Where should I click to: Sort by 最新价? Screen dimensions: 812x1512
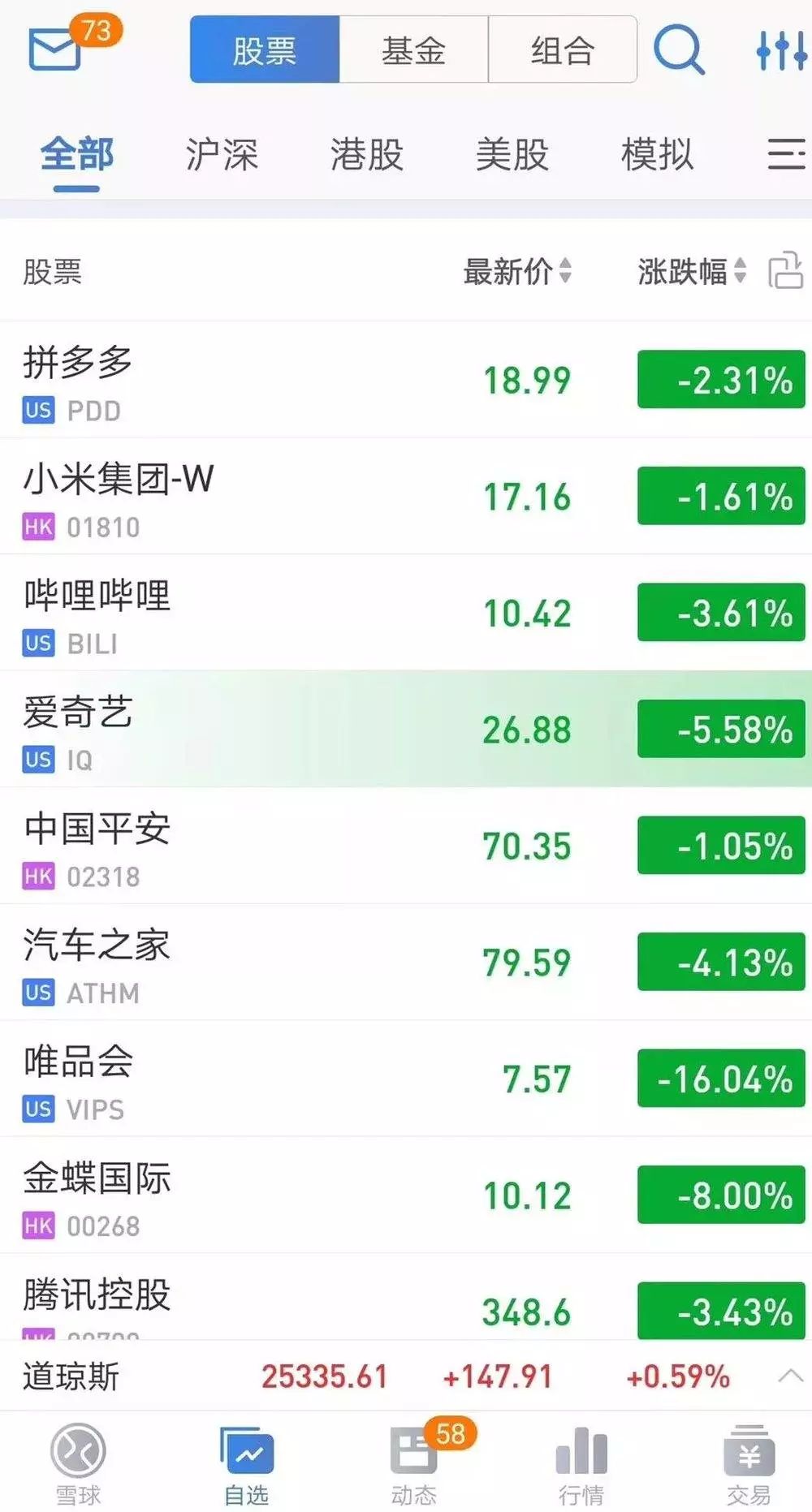(x=517, y=271)
